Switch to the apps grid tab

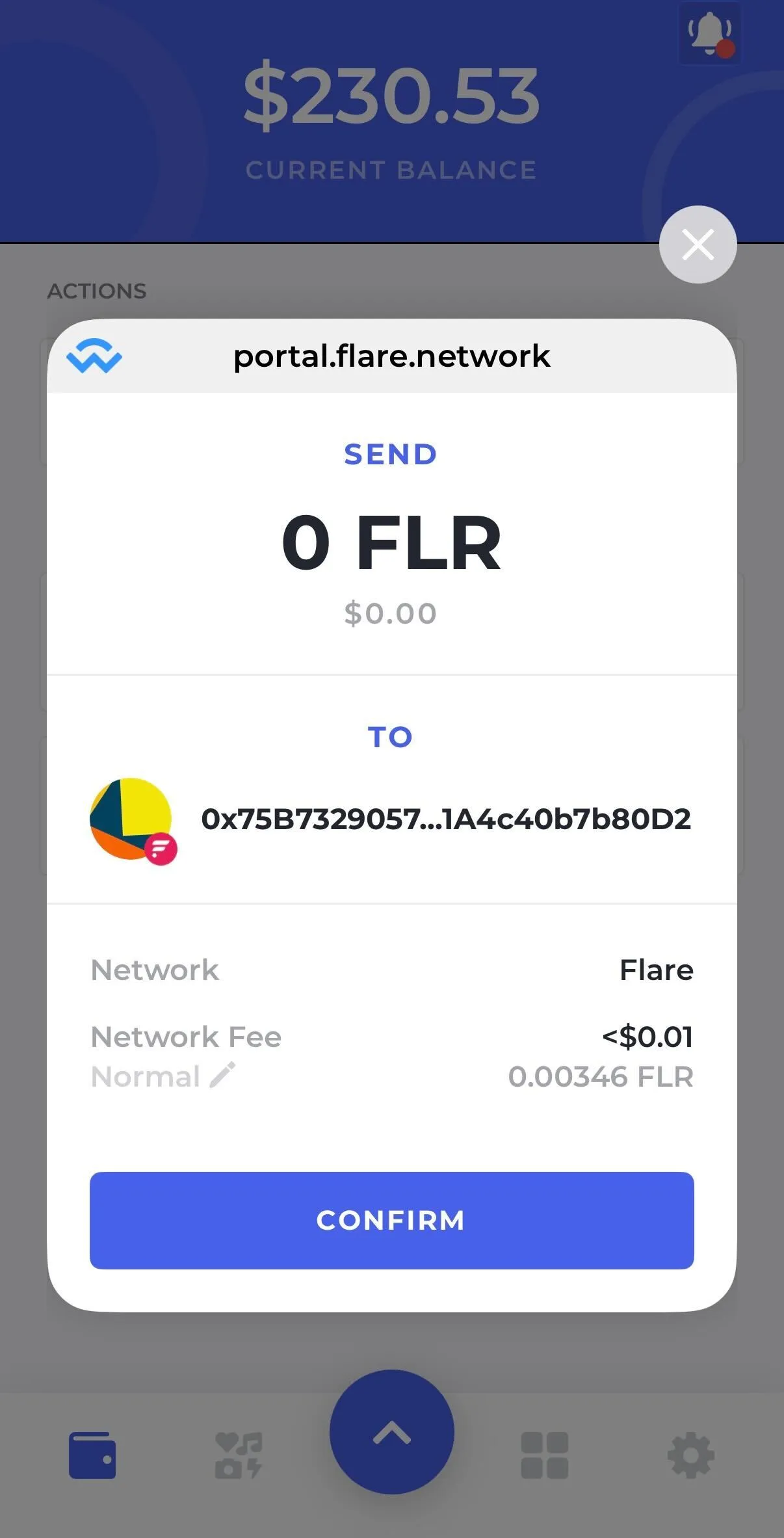click(545, 1455)
